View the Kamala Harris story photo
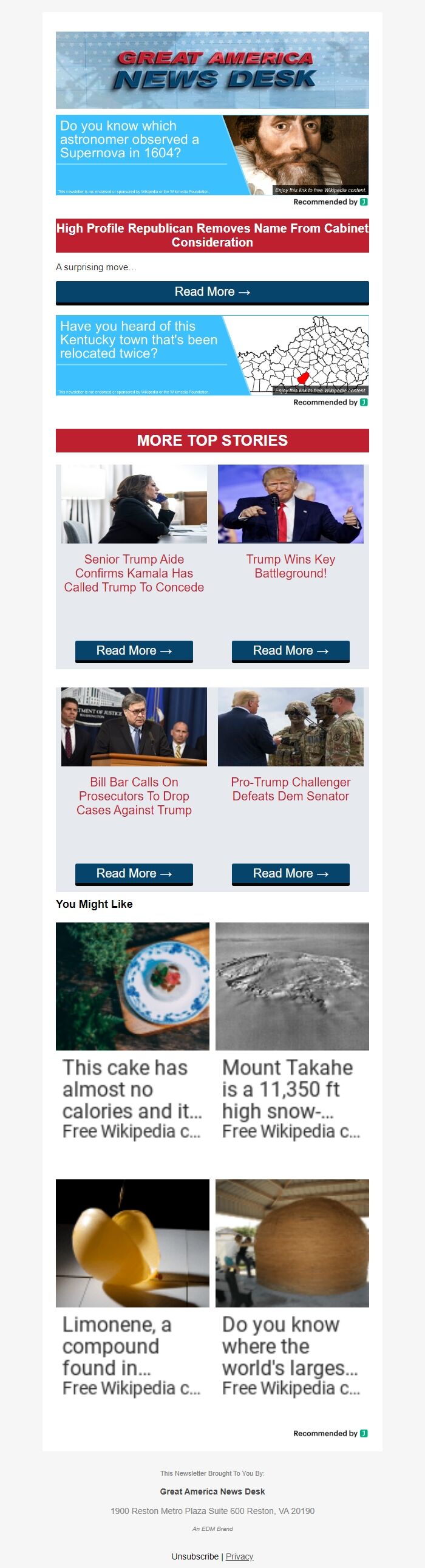Image resolution: width=425 pixels, height=1568 pixels. (x=134, y=504)
